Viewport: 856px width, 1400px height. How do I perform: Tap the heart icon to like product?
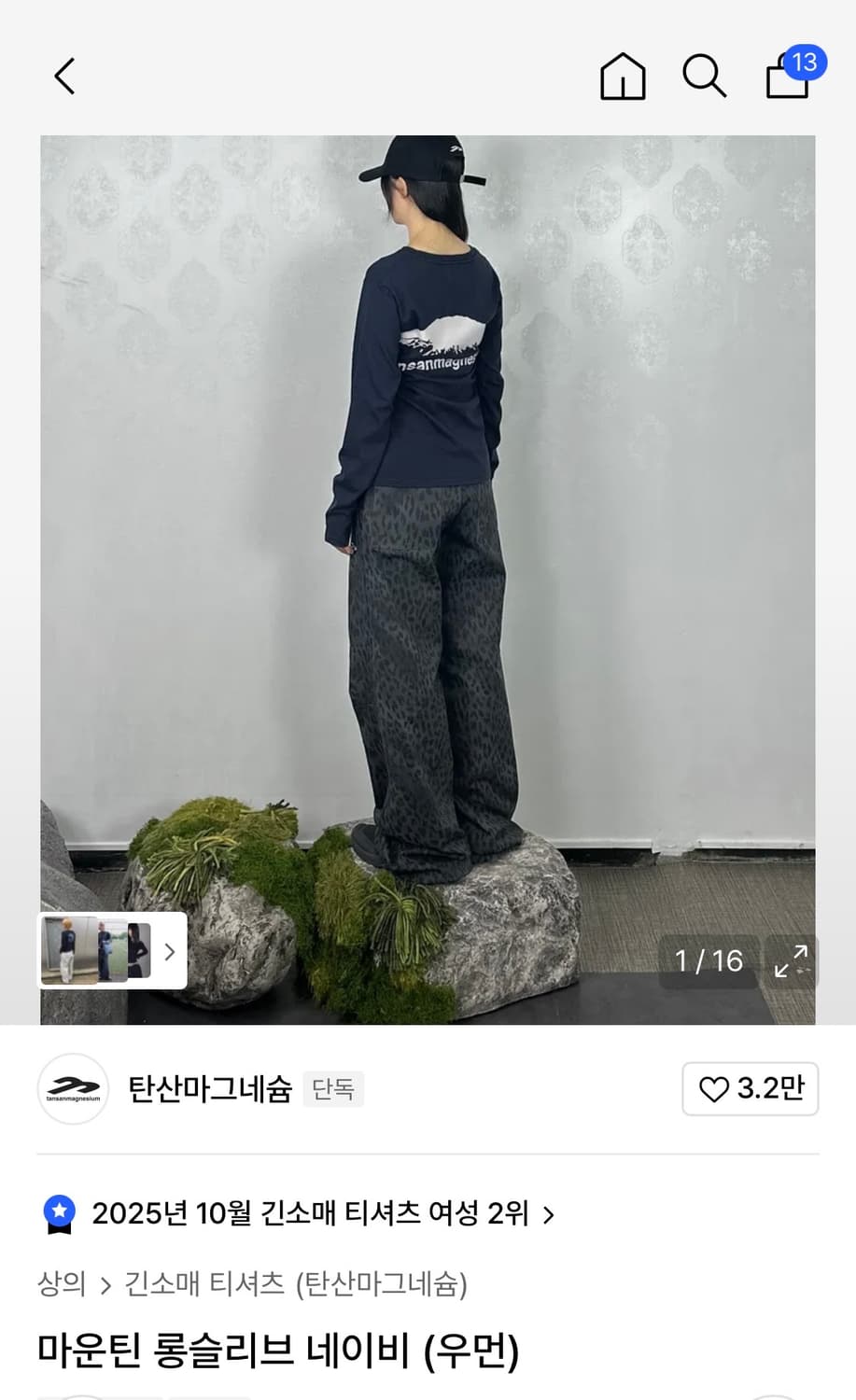(715, 1089)
